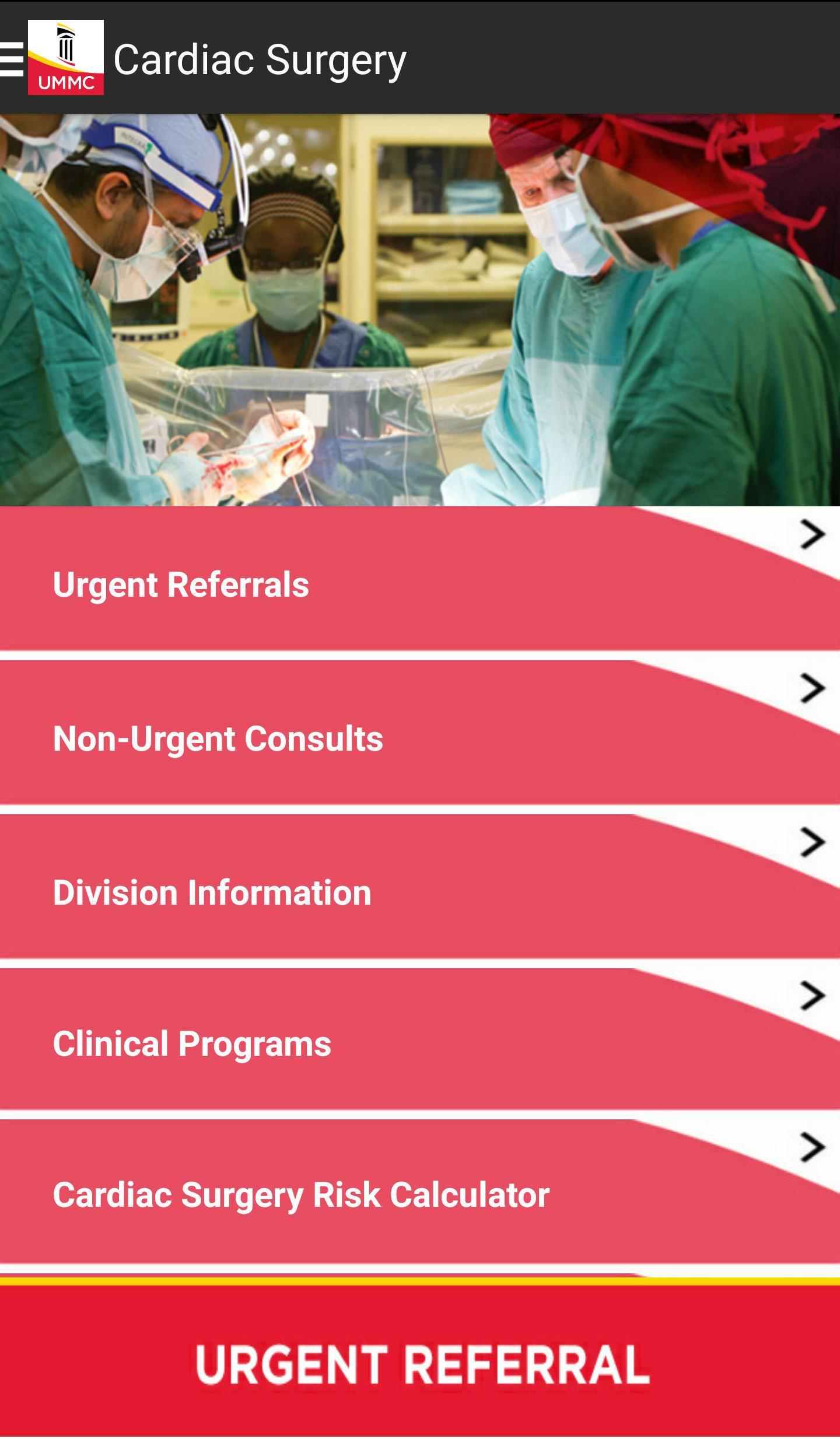This screenshot has height=1439, width=840.
Task: Open Clinical Programs list
Action: tap(408, 1043)
